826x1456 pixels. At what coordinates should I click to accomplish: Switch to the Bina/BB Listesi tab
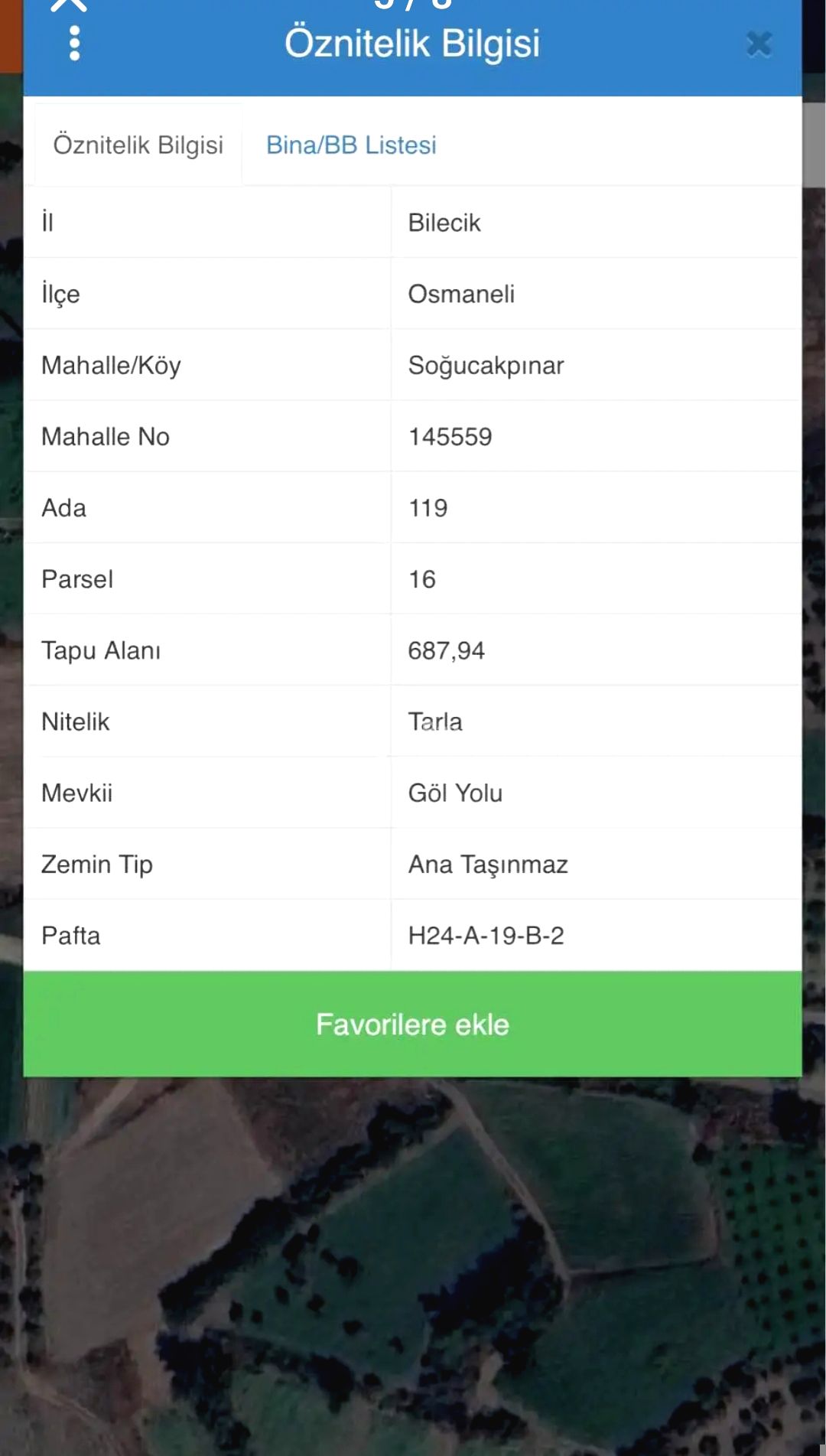tap(351, 145)
